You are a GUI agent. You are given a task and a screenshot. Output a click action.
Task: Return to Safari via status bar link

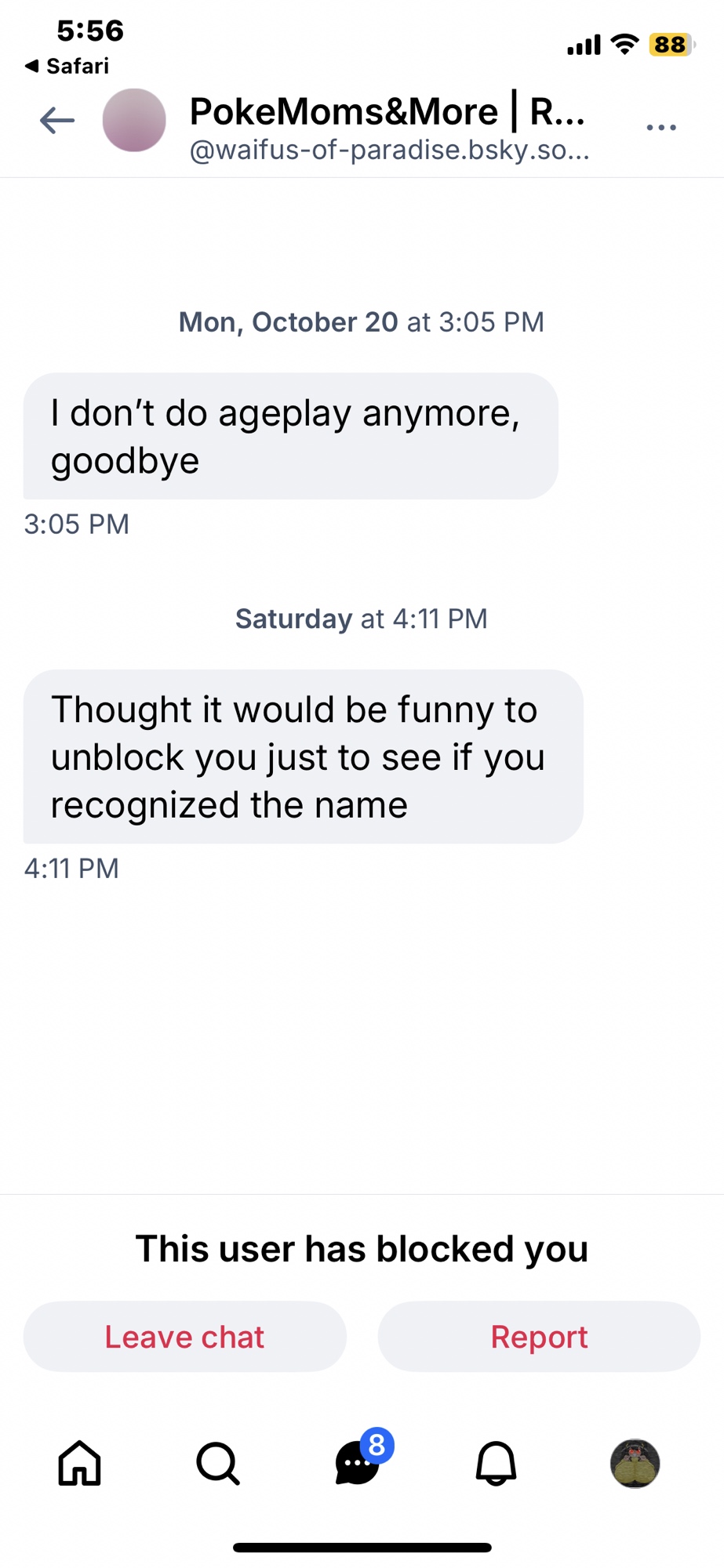(67, 66)
